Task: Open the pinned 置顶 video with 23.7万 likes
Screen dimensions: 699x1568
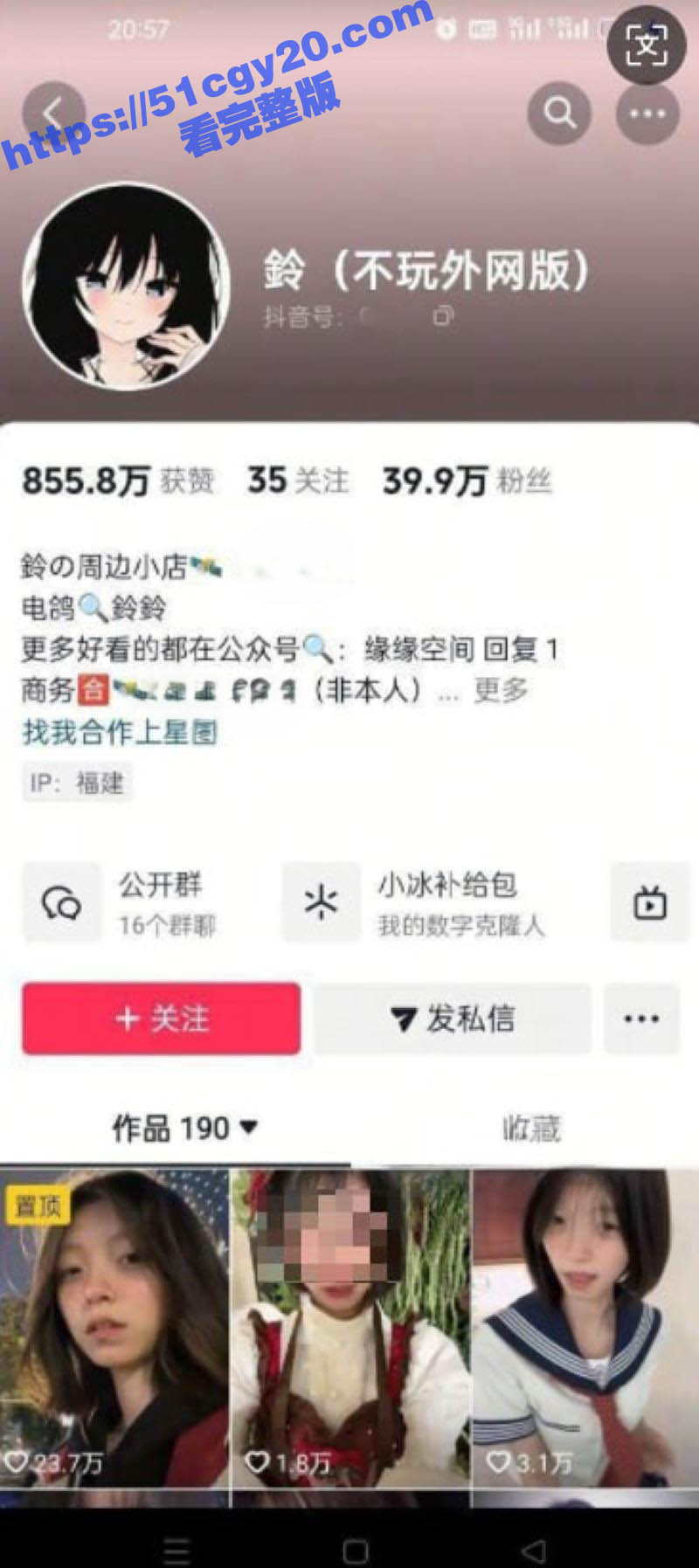Action: (x=114, y=1328)
